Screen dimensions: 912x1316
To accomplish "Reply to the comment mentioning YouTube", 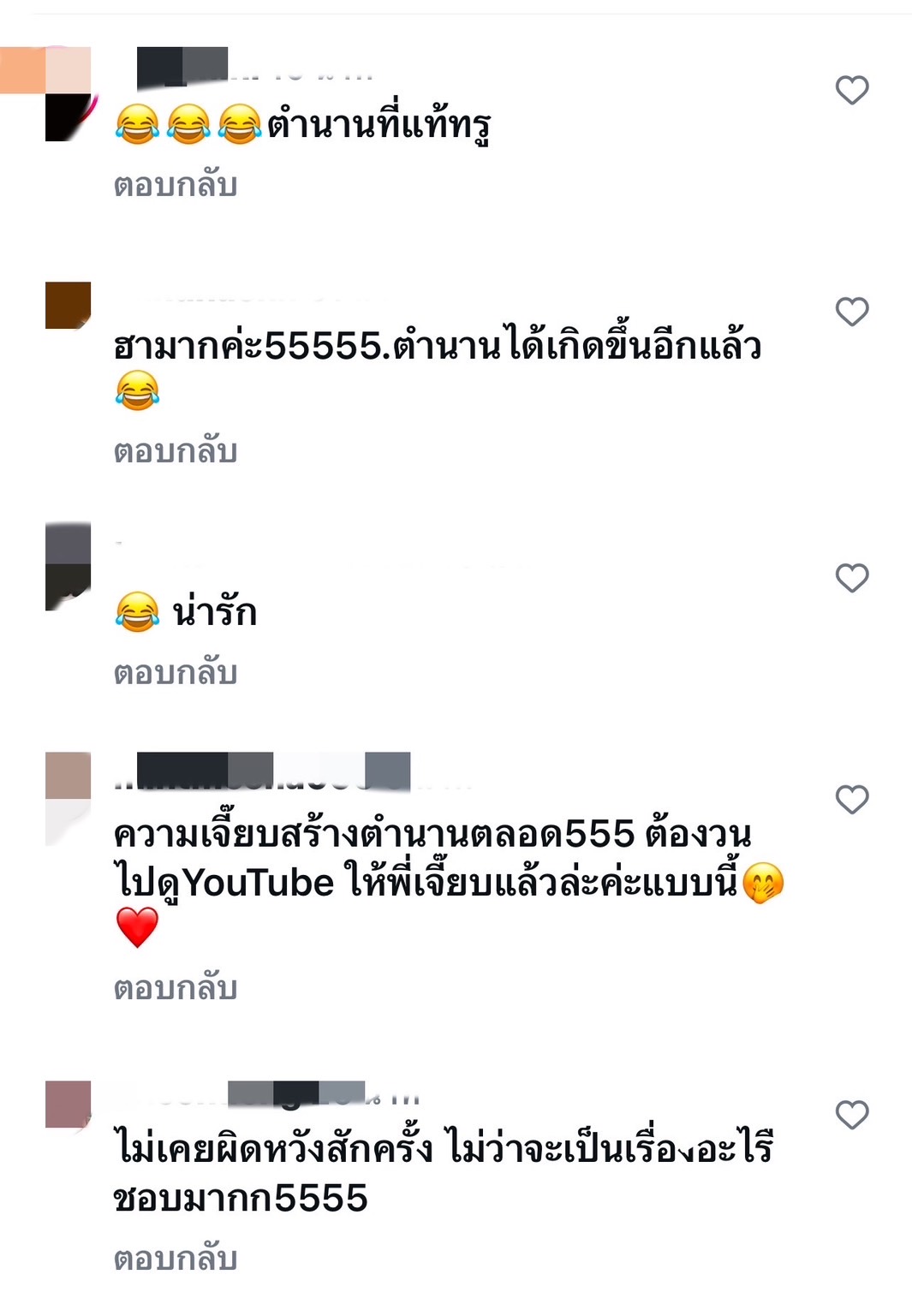I will 176,989.
